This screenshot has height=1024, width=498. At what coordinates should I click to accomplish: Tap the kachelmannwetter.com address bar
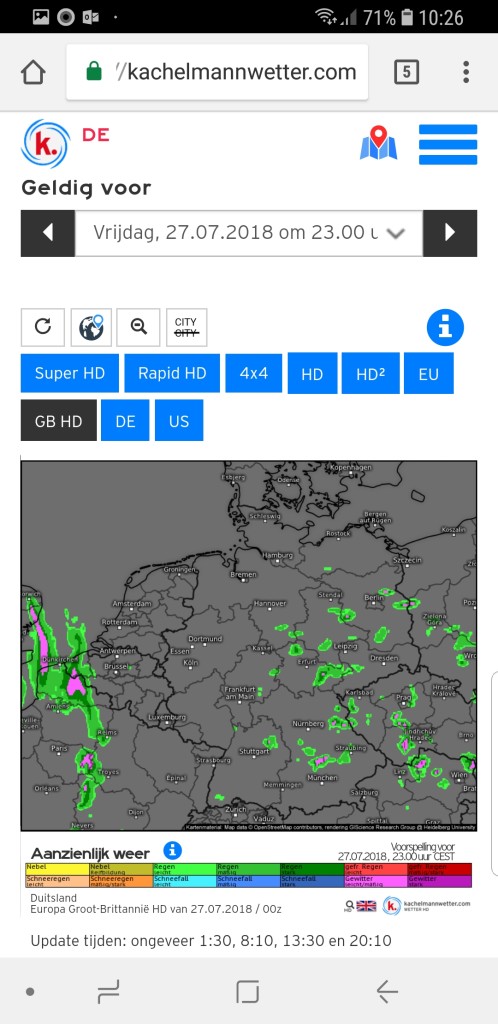click(217, 72)
